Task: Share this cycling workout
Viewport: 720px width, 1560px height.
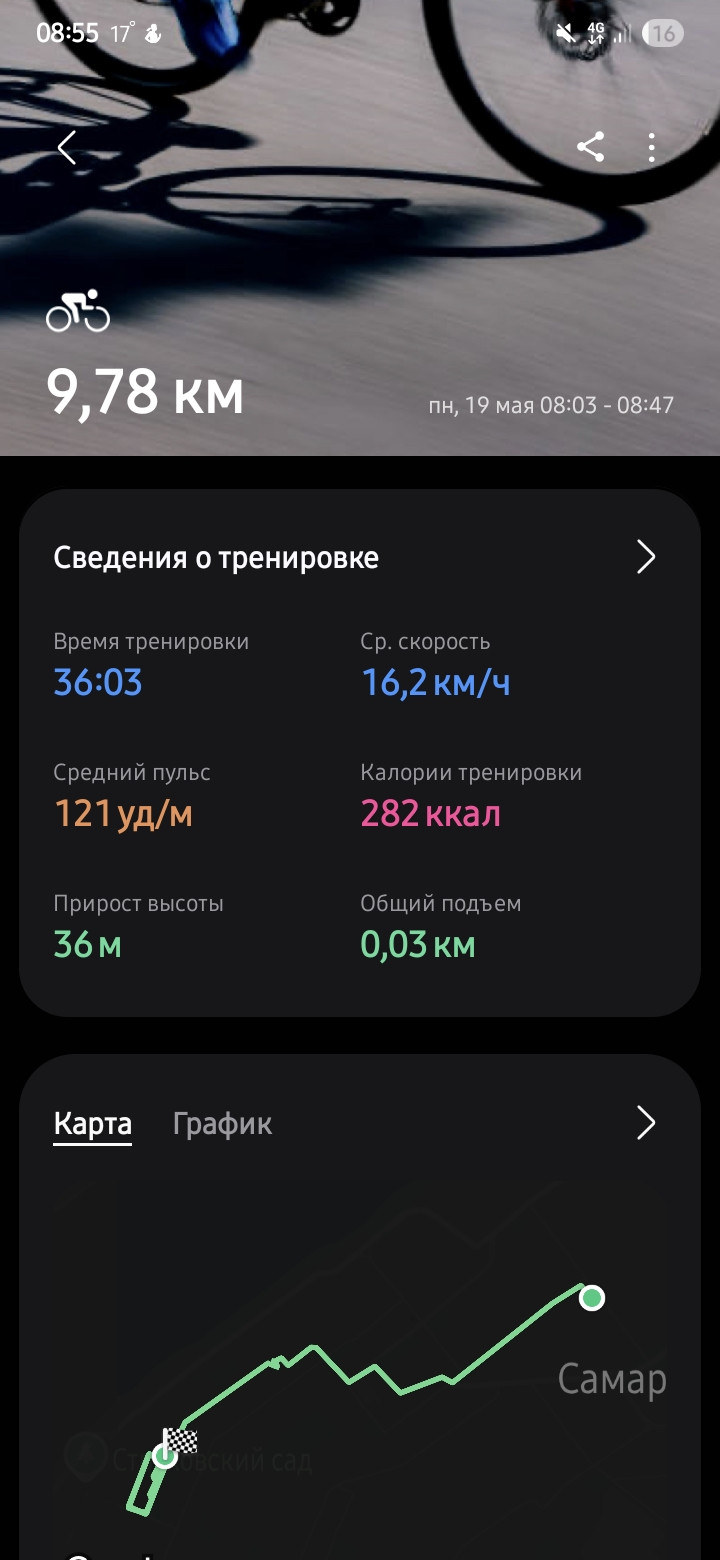Action: [x=591, y=147]
